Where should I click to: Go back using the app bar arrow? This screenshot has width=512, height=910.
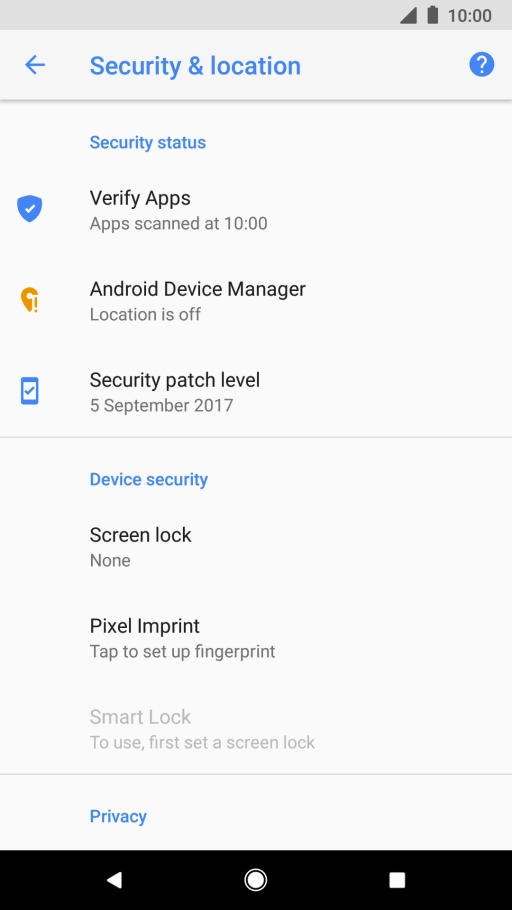pos(35,65)
